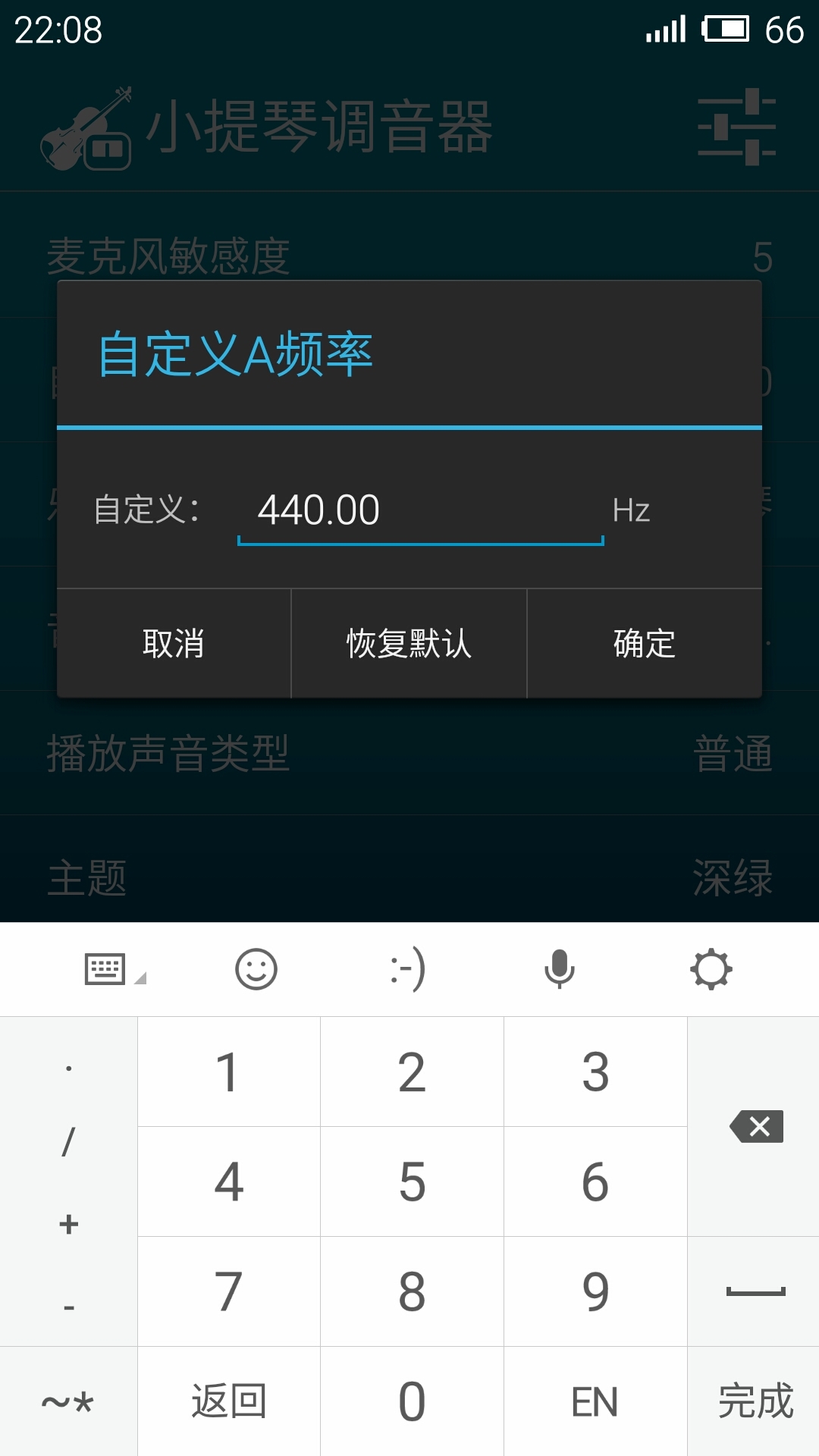Tap the 返回 key on the keyboard
Image resolution: width=819 pixels, height=1456 pixels.
click(229, 1401)
